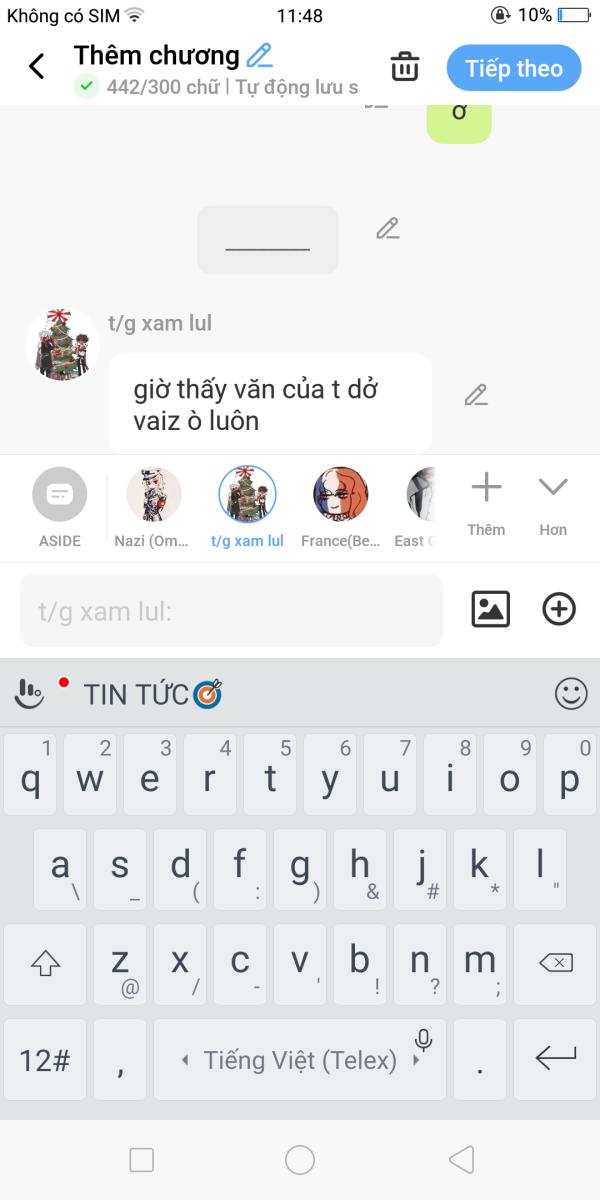
Task: Switch keyboard to 12# symbols
Action: pyautogui.click(x=44, y=1060)
